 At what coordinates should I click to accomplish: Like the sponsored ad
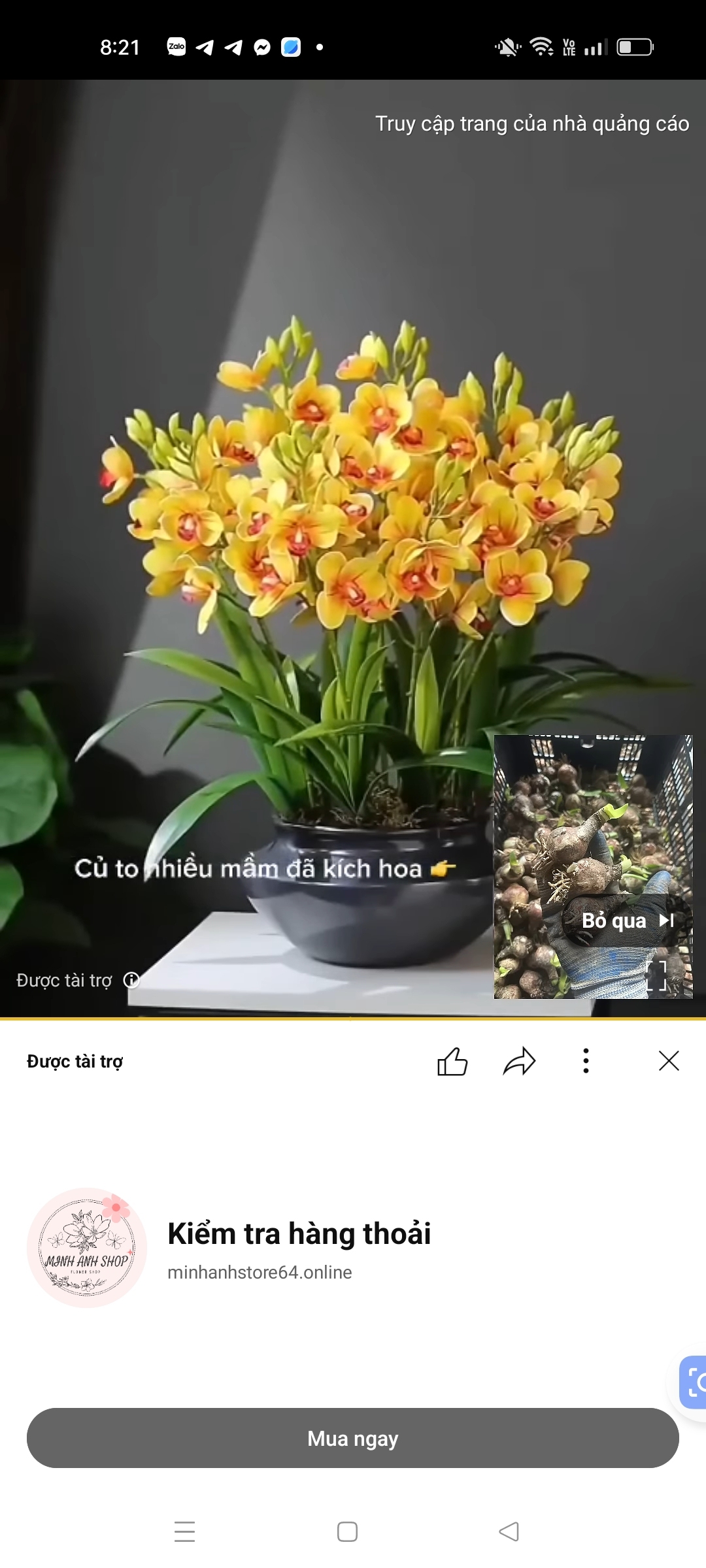tap(452, 1061)
